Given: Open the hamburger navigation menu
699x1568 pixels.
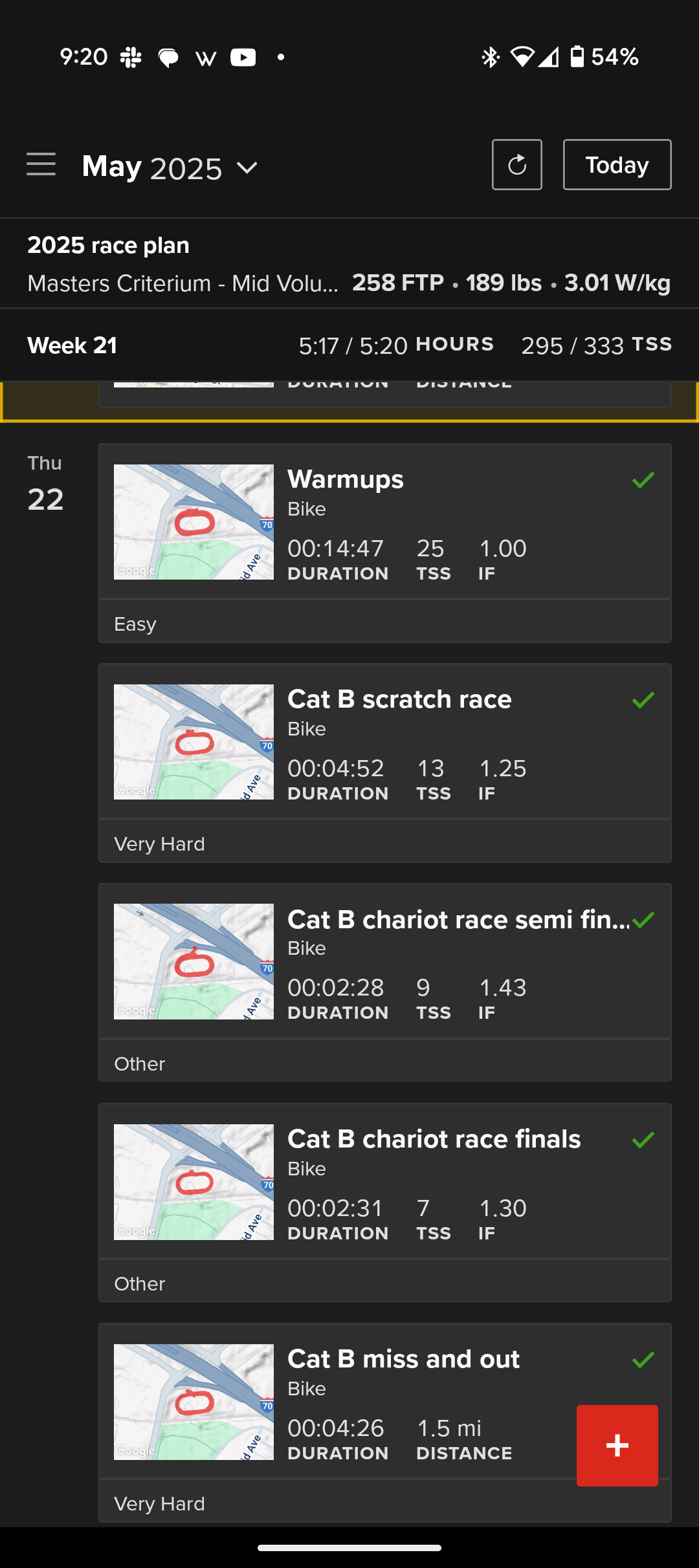Looking at the screenshot, I should coord(41,164).
